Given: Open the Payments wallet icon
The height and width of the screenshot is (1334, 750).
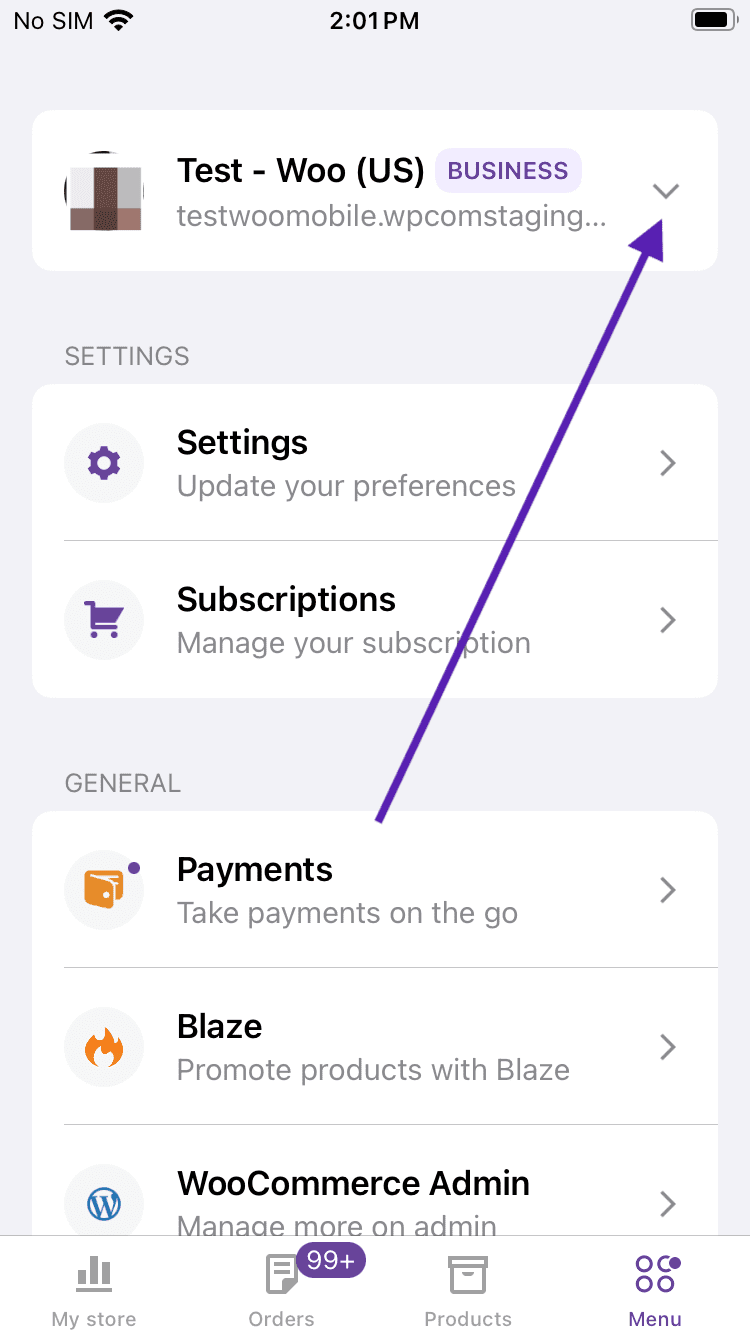Looking at the screenshot, I should [x=104, y=889].
